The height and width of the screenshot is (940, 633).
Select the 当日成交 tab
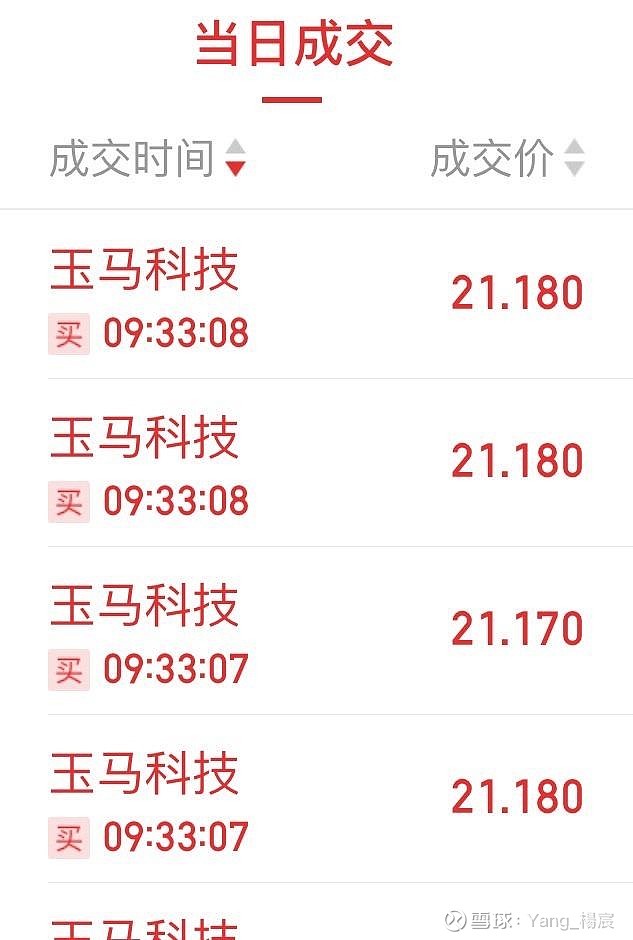pos(293,47)
